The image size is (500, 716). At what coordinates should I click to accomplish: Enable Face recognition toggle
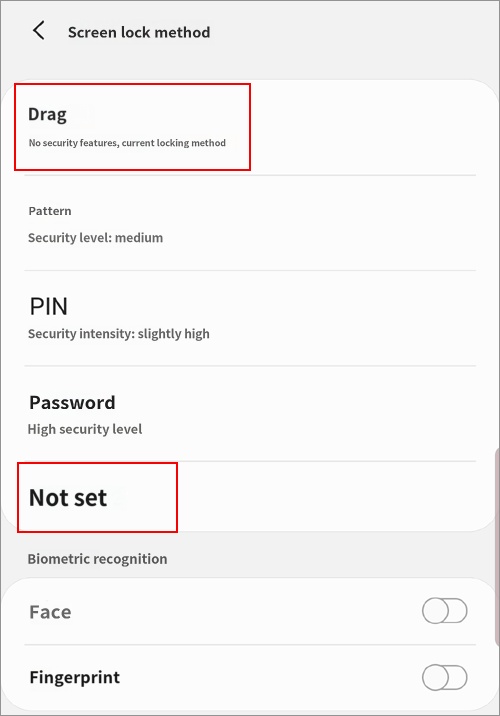coord(444,611)
